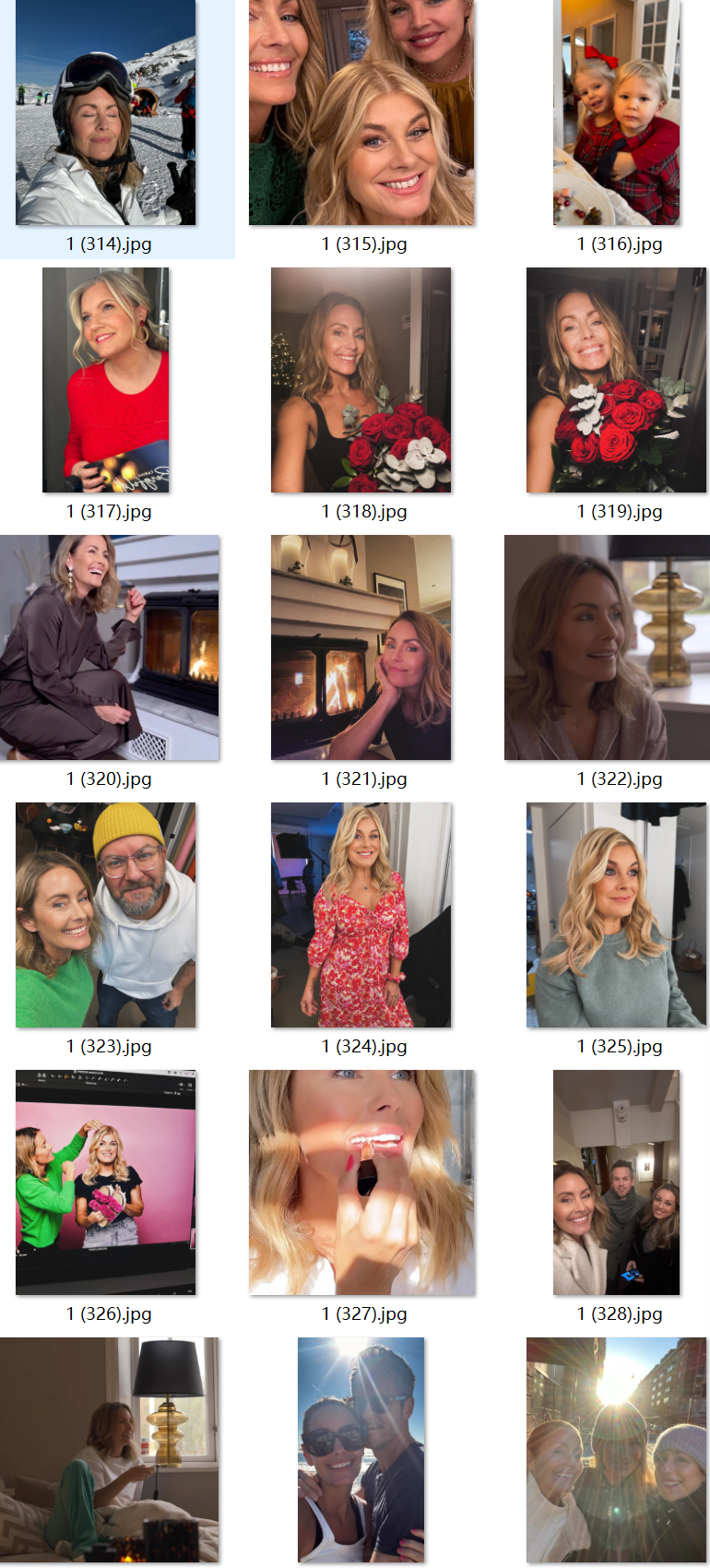Viewport: 710px width, 1568px height.
Task: Open file 1 (318).jpg
Action: tap(361, 380)
